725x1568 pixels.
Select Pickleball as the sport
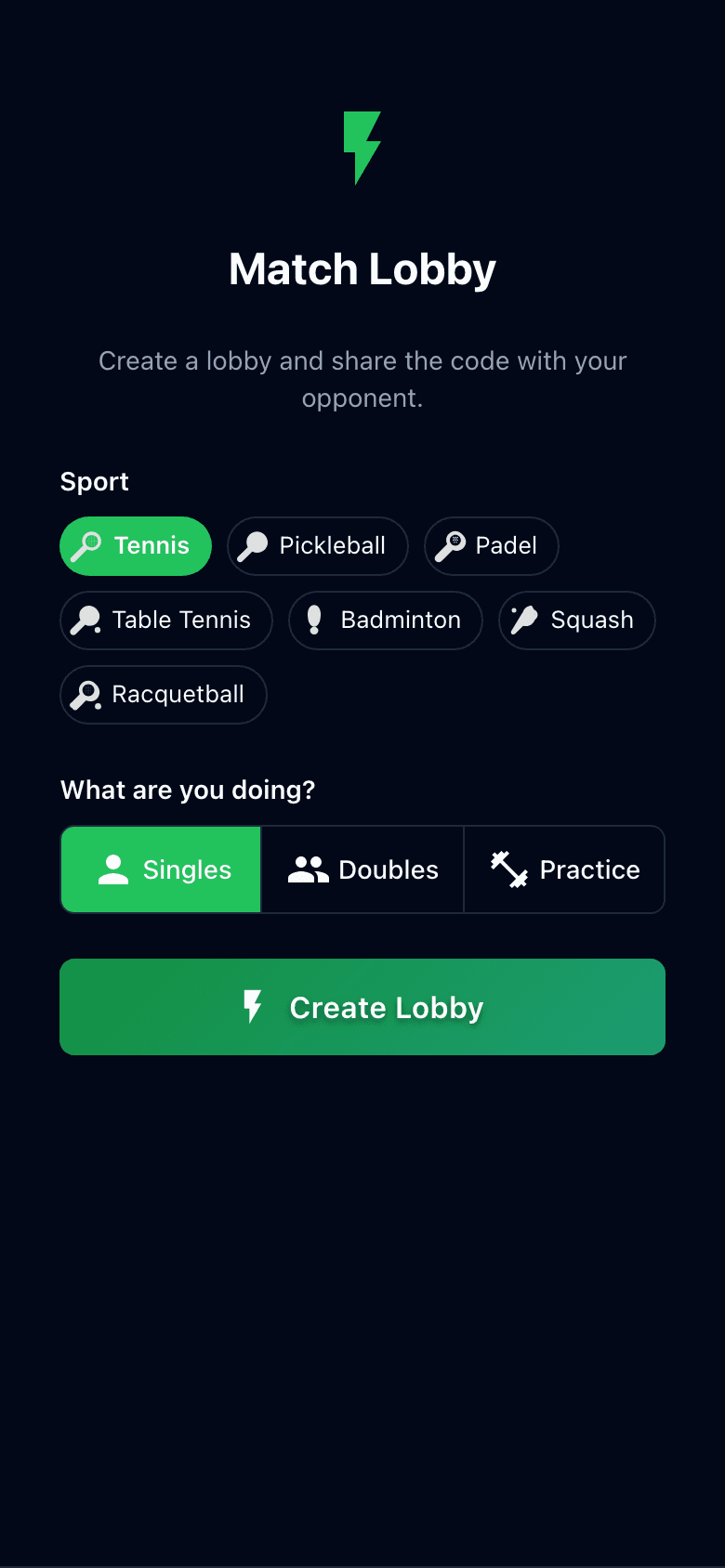(x=317, y=546)
